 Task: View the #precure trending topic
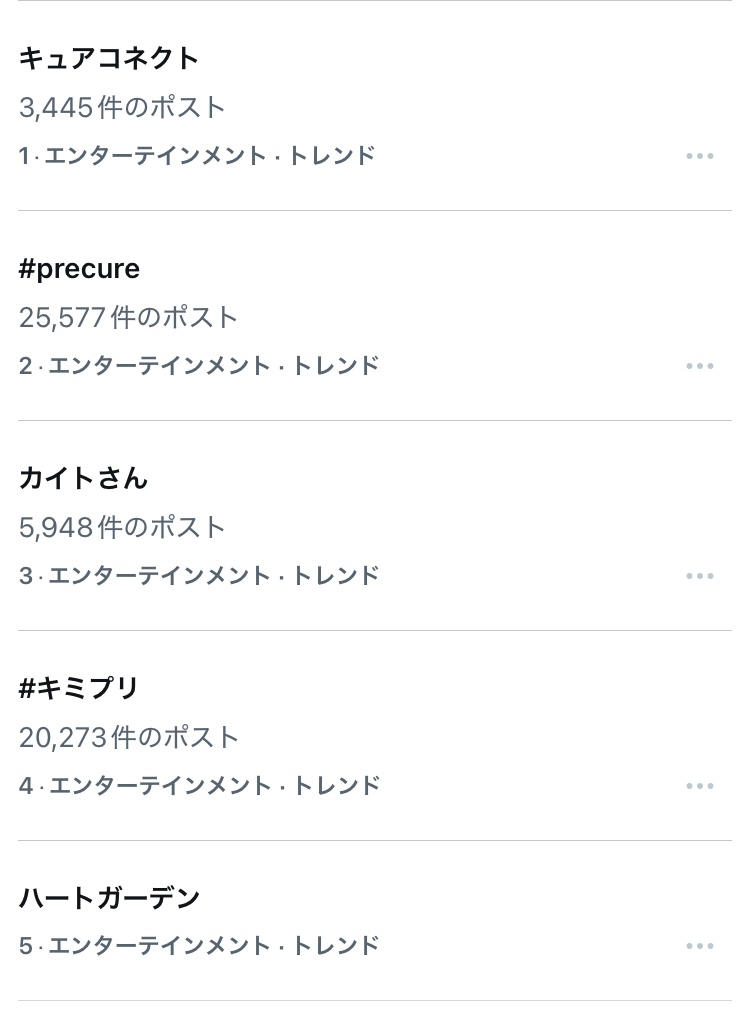click(80, 268)
